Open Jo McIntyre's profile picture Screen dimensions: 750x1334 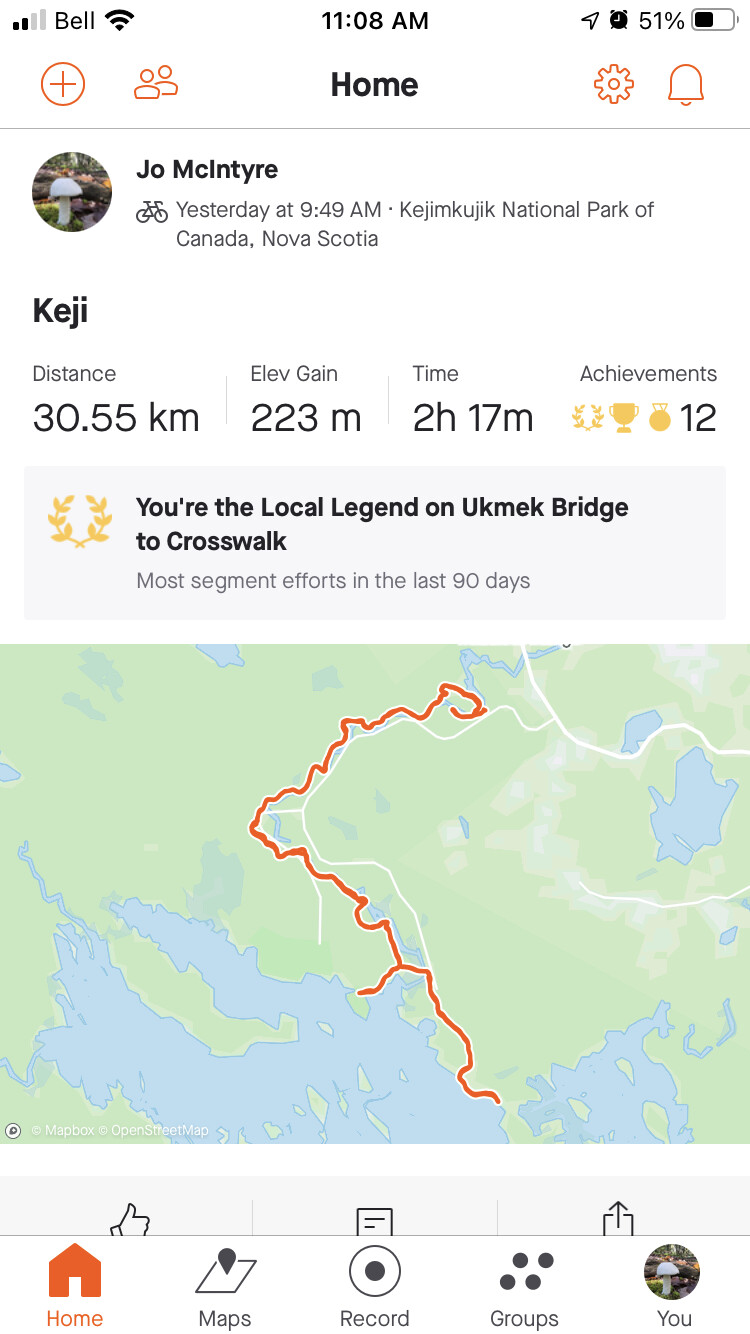[72, 192]
